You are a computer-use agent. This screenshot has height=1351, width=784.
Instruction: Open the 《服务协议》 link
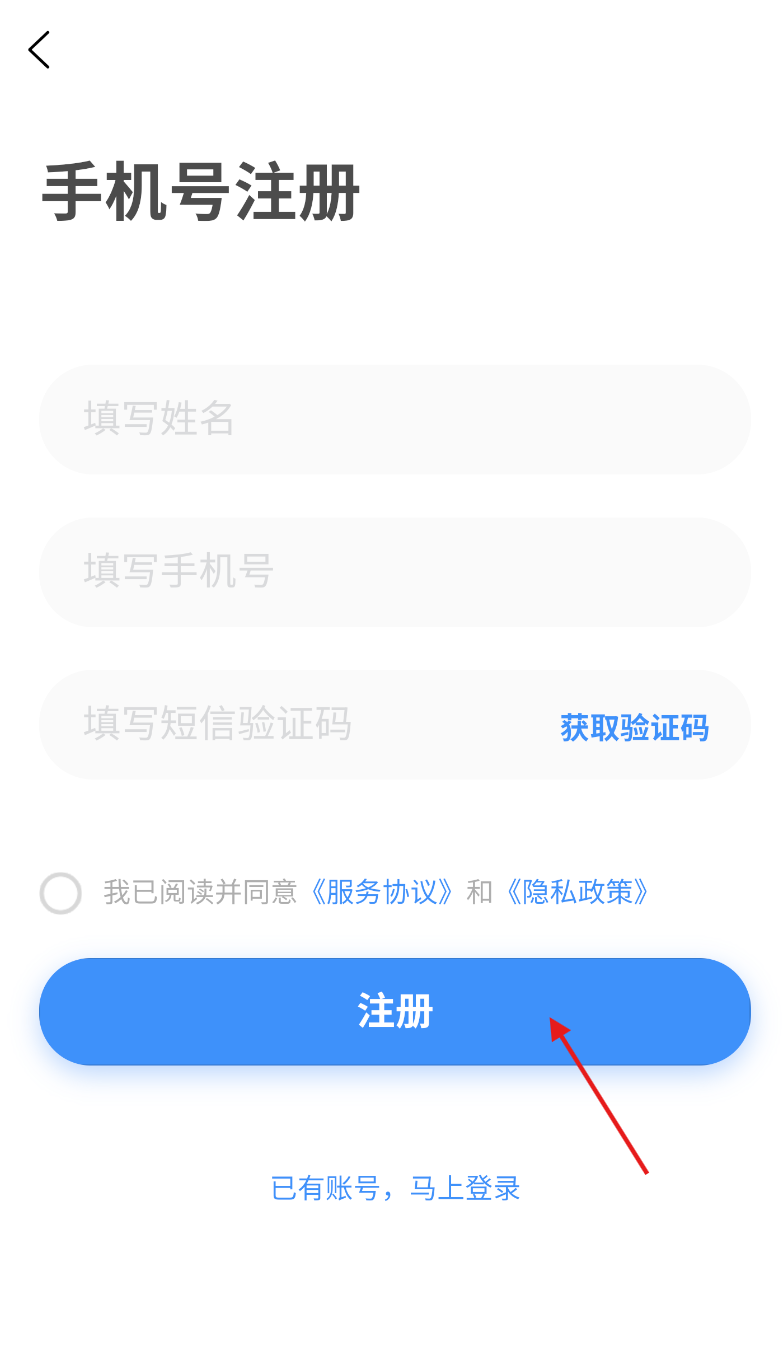point(382,891)
